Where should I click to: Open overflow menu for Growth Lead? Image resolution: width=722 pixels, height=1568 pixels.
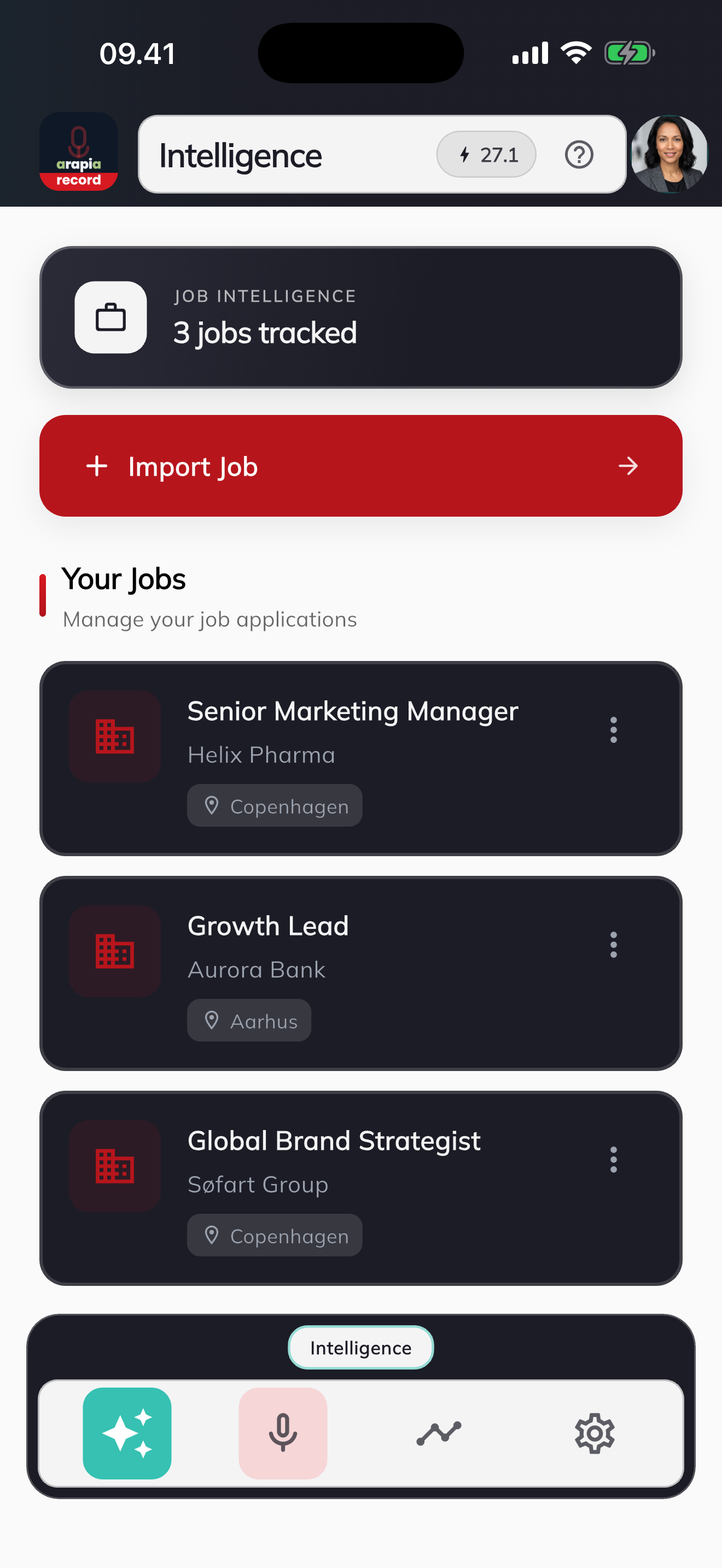[613, 944]
